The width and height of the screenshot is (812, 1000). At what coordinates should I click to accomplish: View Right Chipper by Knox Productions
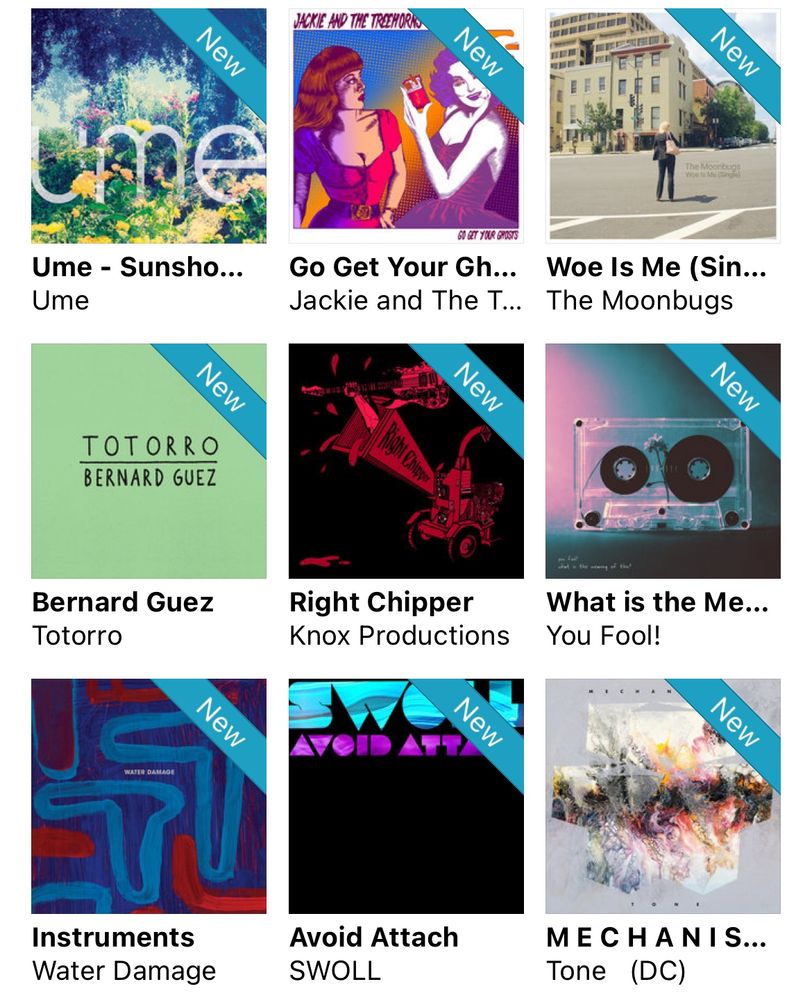(406, 461)
